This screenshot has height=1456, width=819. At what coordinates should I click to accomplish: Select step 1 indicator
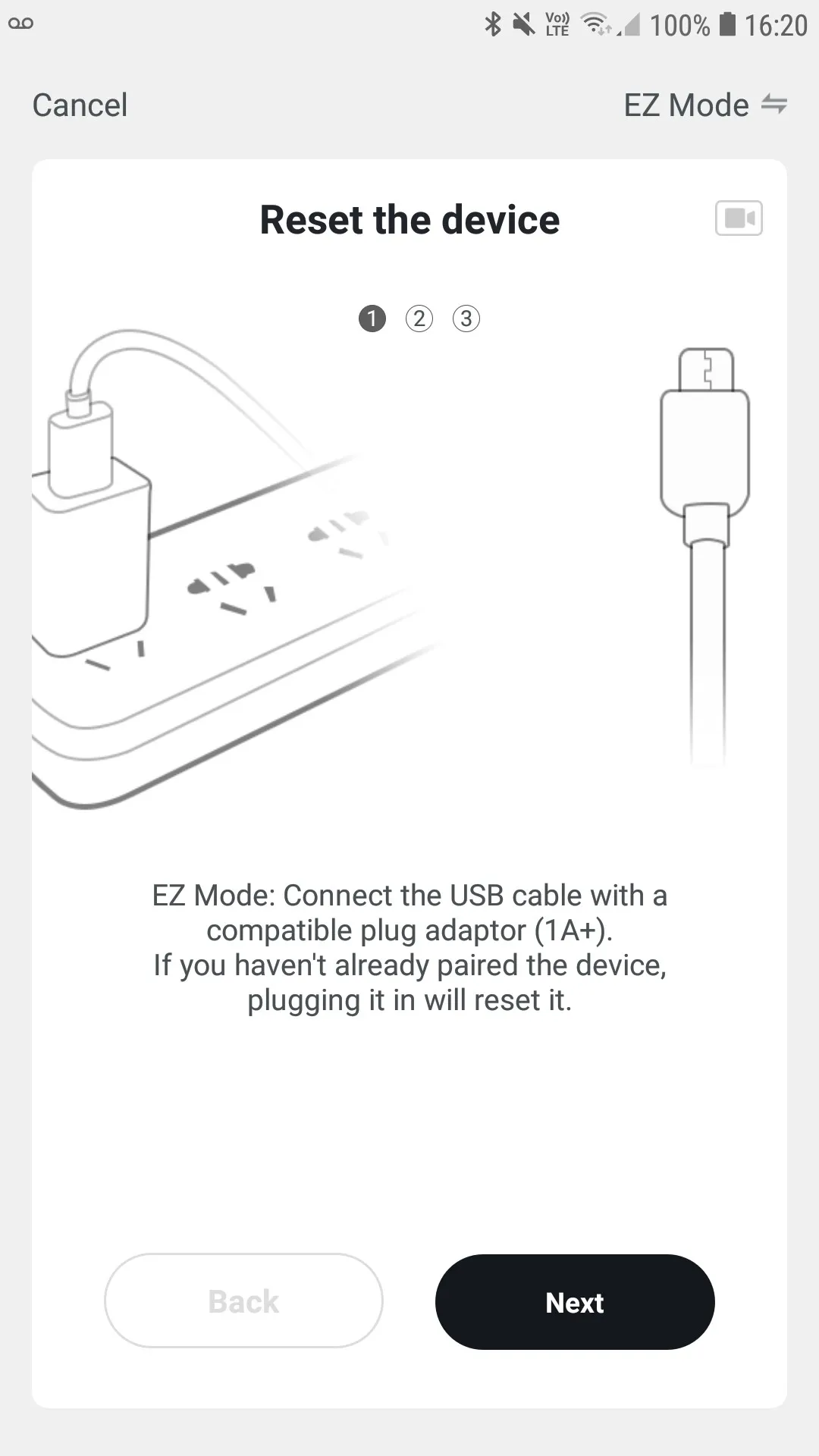pos(372,318)
